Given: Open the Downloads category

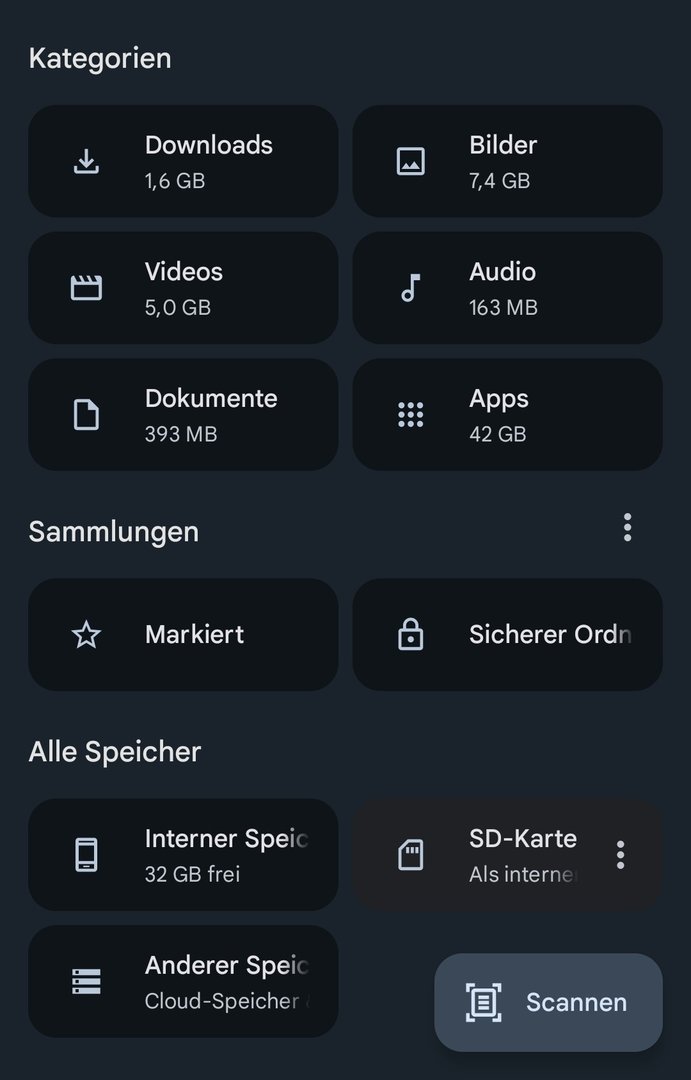Looking at the screenshot, I should [x=183, y=161].
